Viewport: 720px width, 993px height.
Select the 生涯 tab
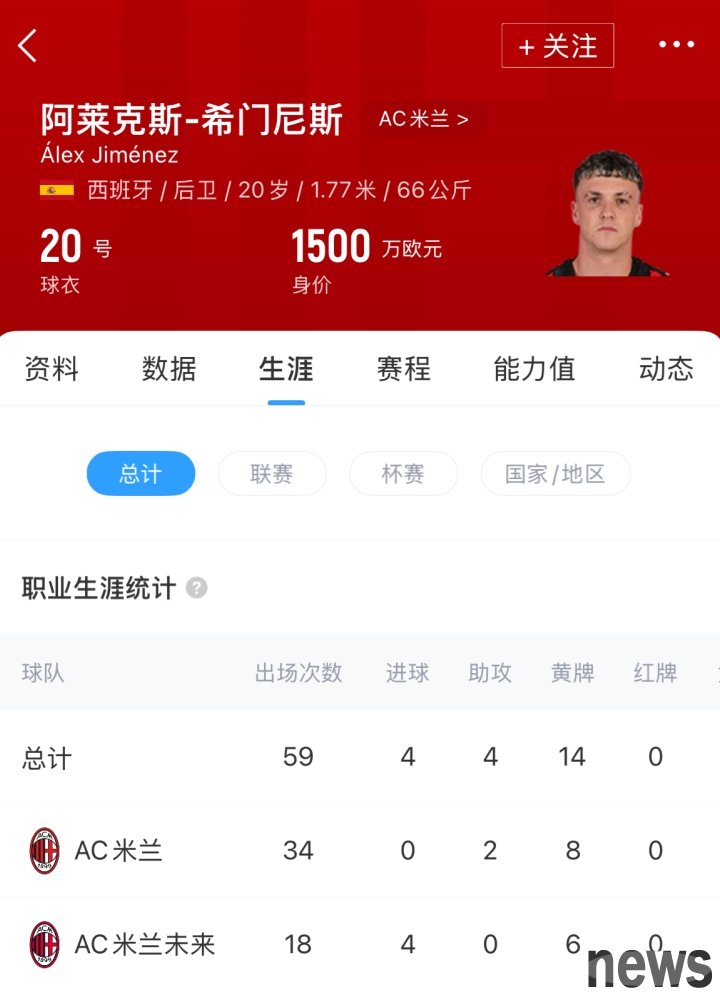click(286, 369)
